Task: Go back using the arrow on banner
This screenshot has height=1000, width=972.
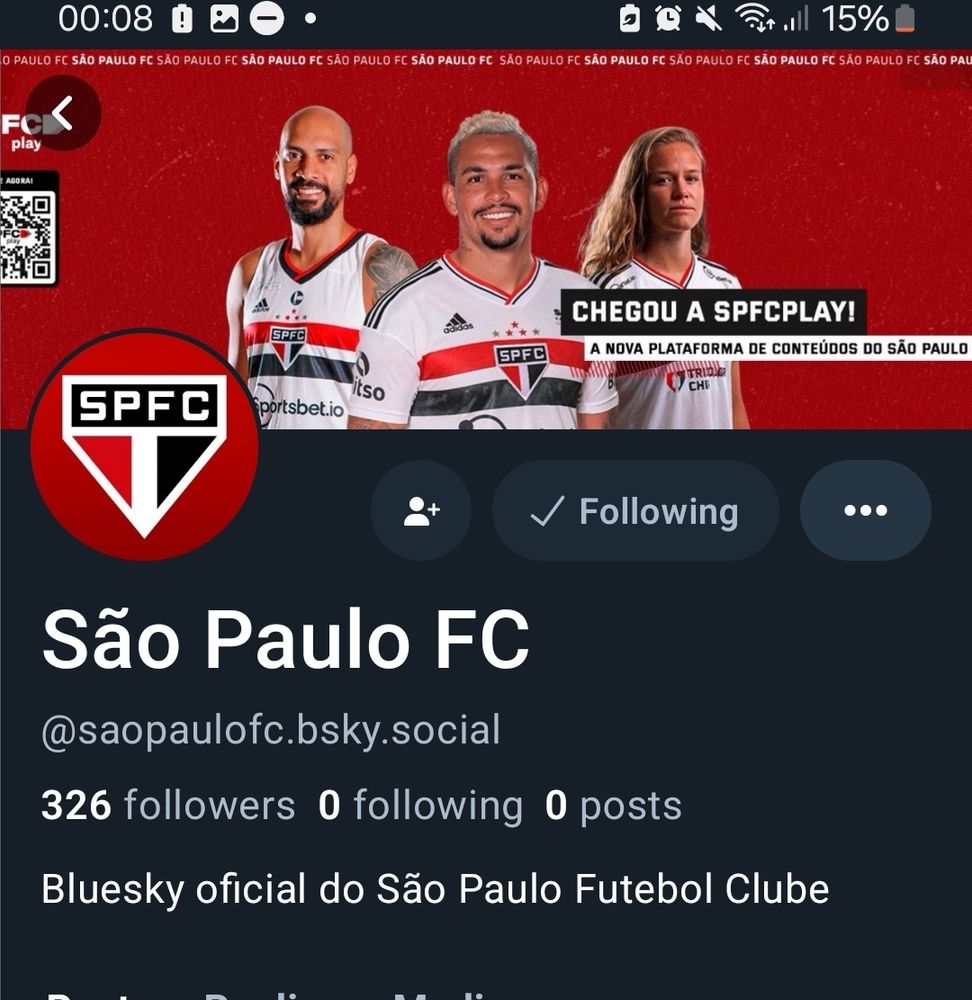Action: (62, 113)
